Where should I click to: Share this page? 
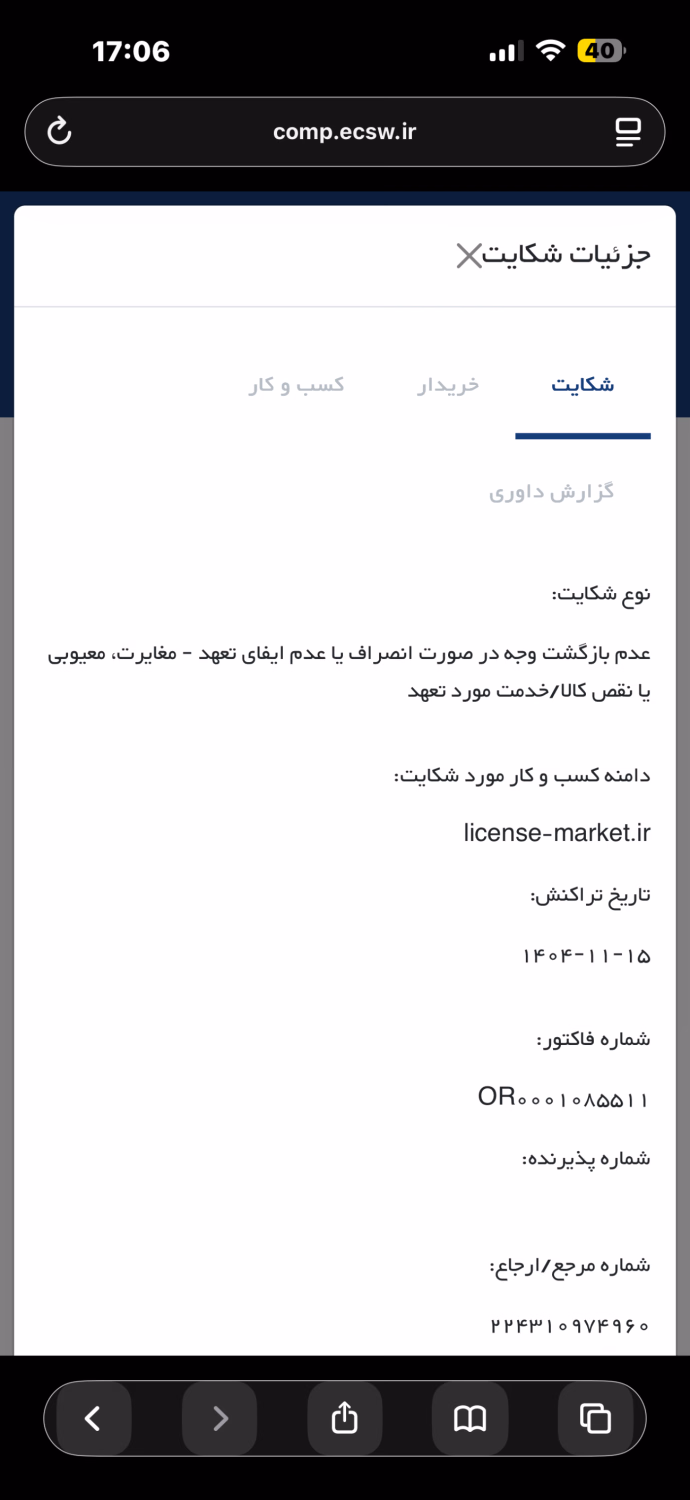pyautogui.click(x=344, y=1418)
